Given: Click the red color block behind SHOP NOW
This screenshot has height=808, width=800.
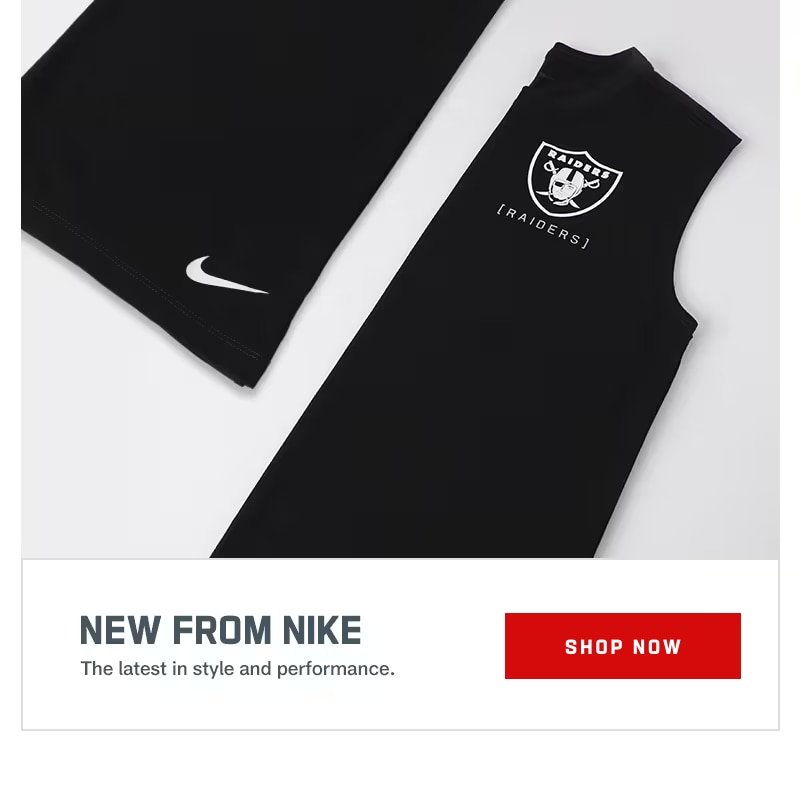Looking at the screenshot, I should [622, 646].
